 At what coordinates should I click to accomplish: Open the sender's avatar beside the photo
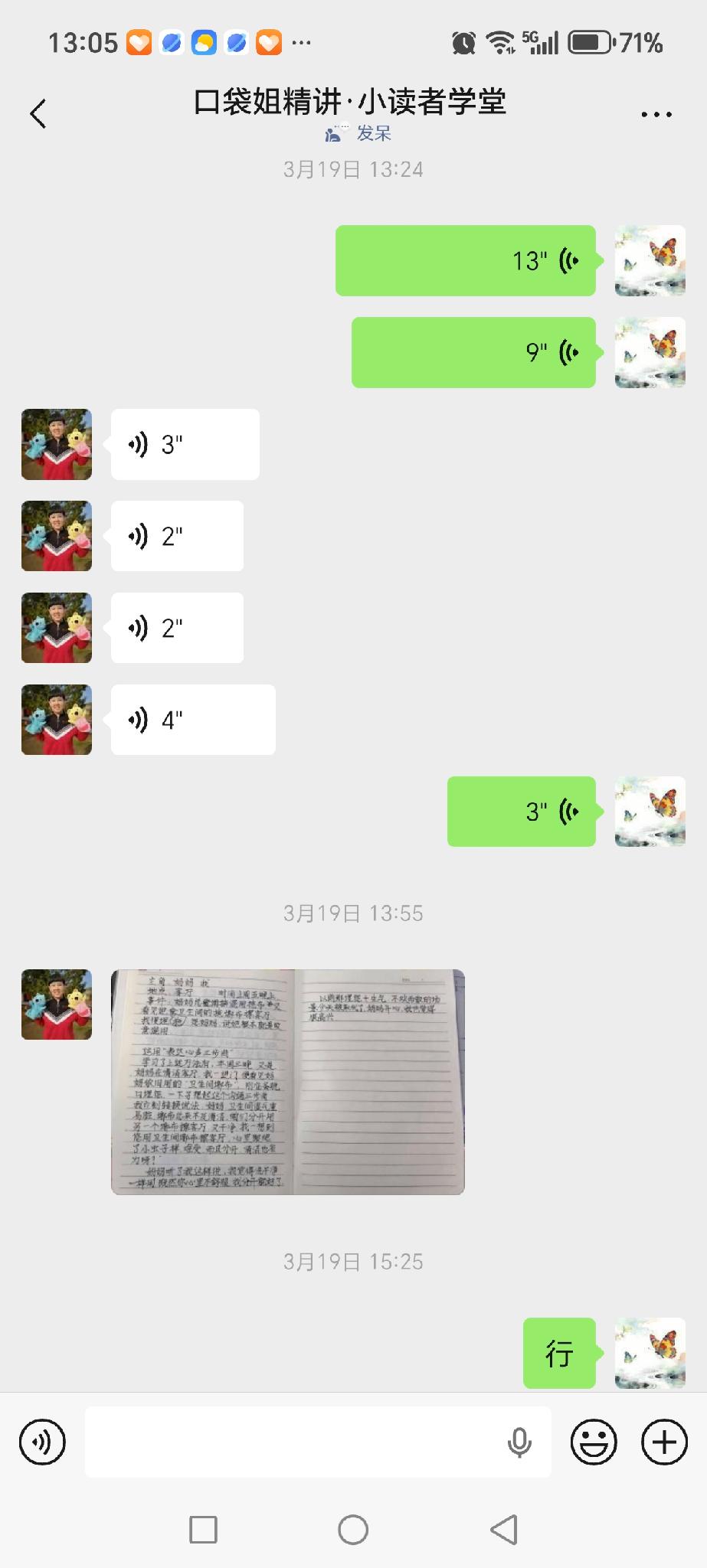pos(57,1004)
